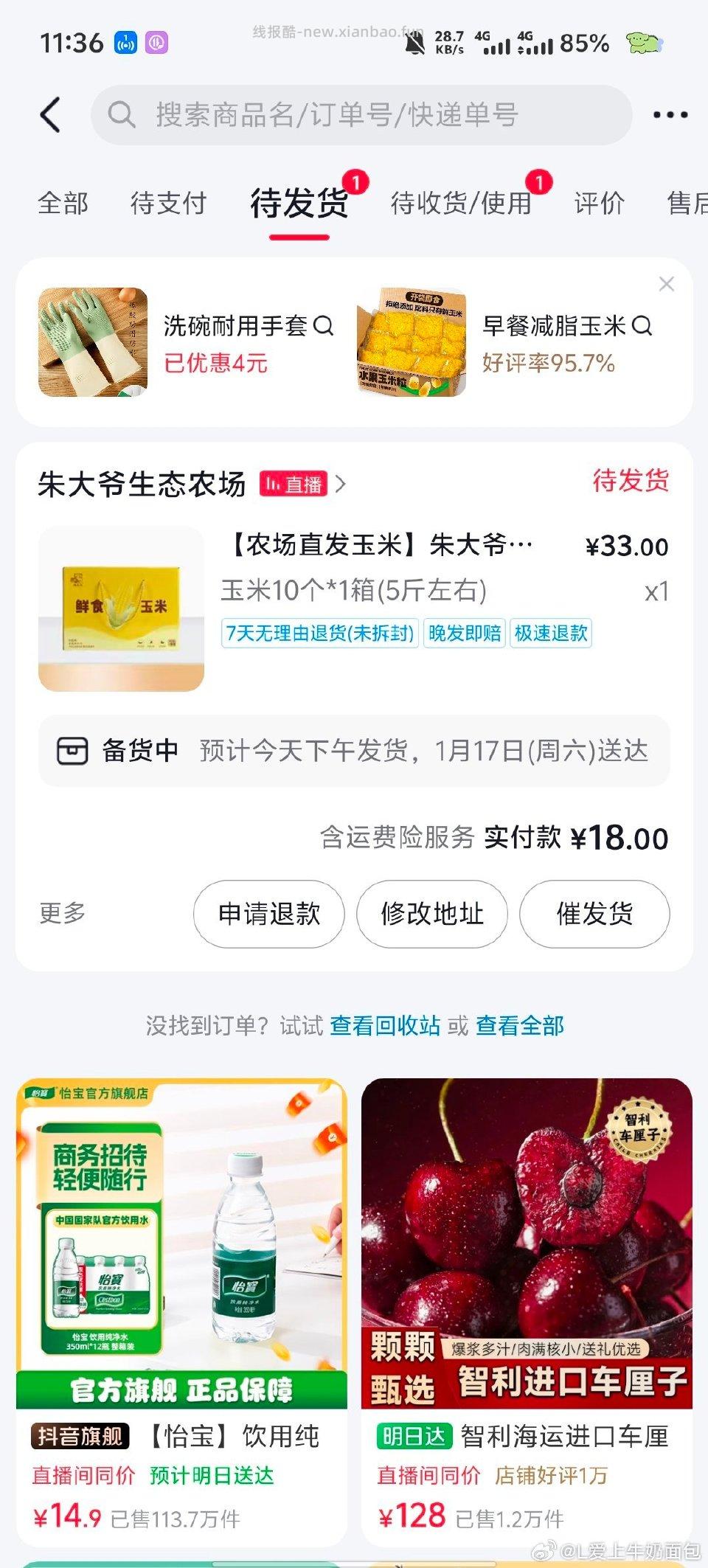Tap the order search input field
708x1568 pixels.
pos(332,115)
